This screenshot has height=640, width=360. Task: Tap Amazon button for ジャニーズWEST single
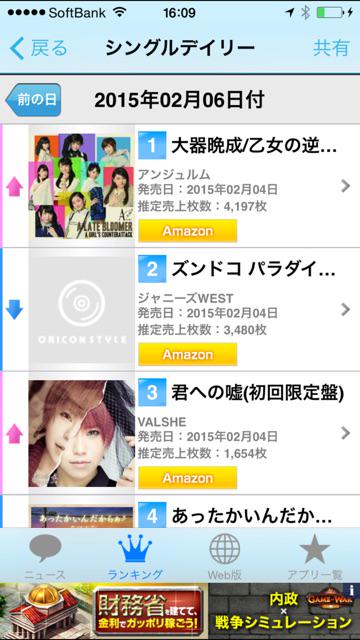[x=187, y=354]
